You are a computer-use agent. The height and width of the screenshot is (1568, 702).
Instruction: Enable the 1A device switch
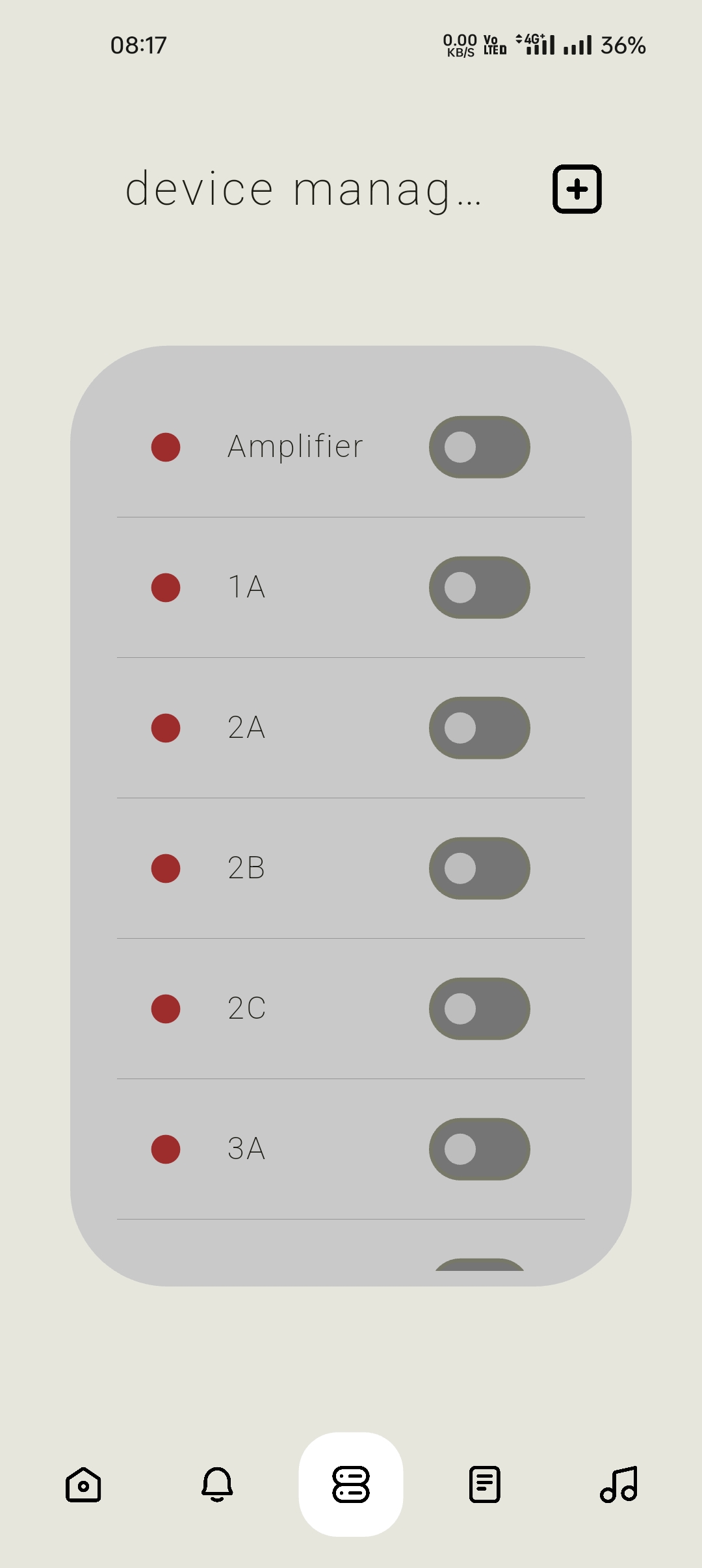click(479, 588)
